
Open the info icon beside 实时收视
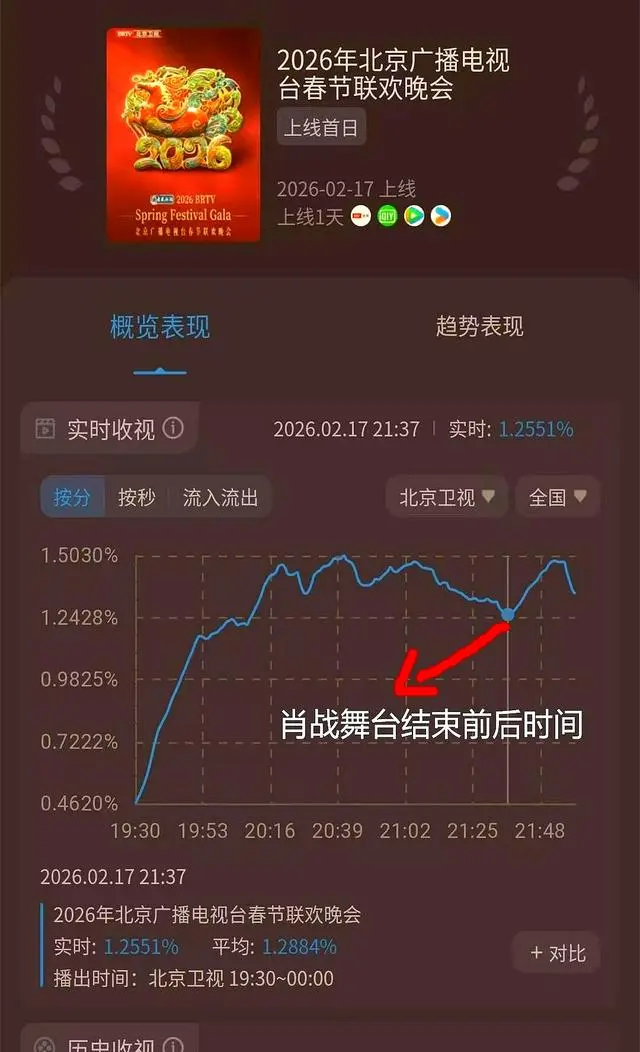coord(173,429)
